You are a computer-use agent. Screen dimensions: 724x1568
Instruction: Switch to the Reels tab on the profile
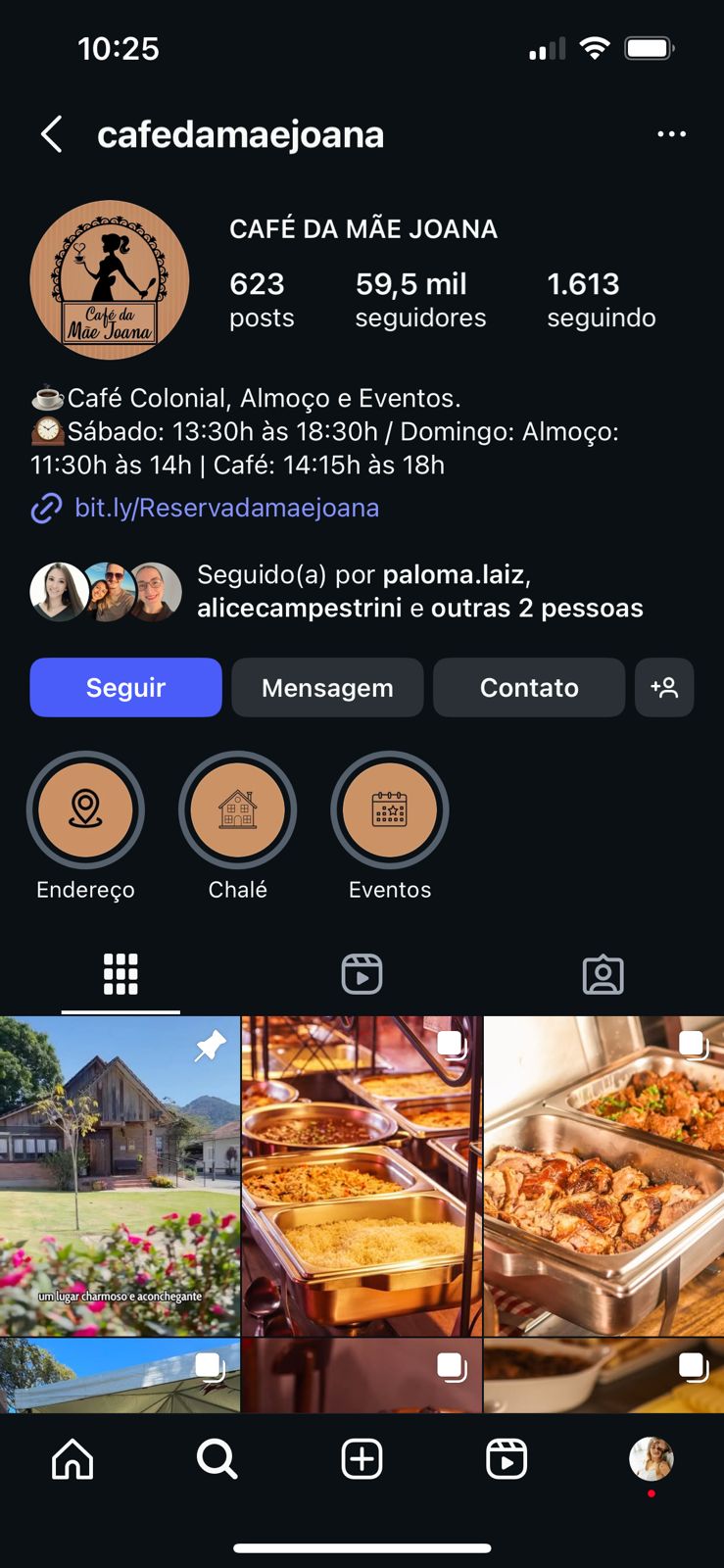pyautogui.click(x=362, y=974)
